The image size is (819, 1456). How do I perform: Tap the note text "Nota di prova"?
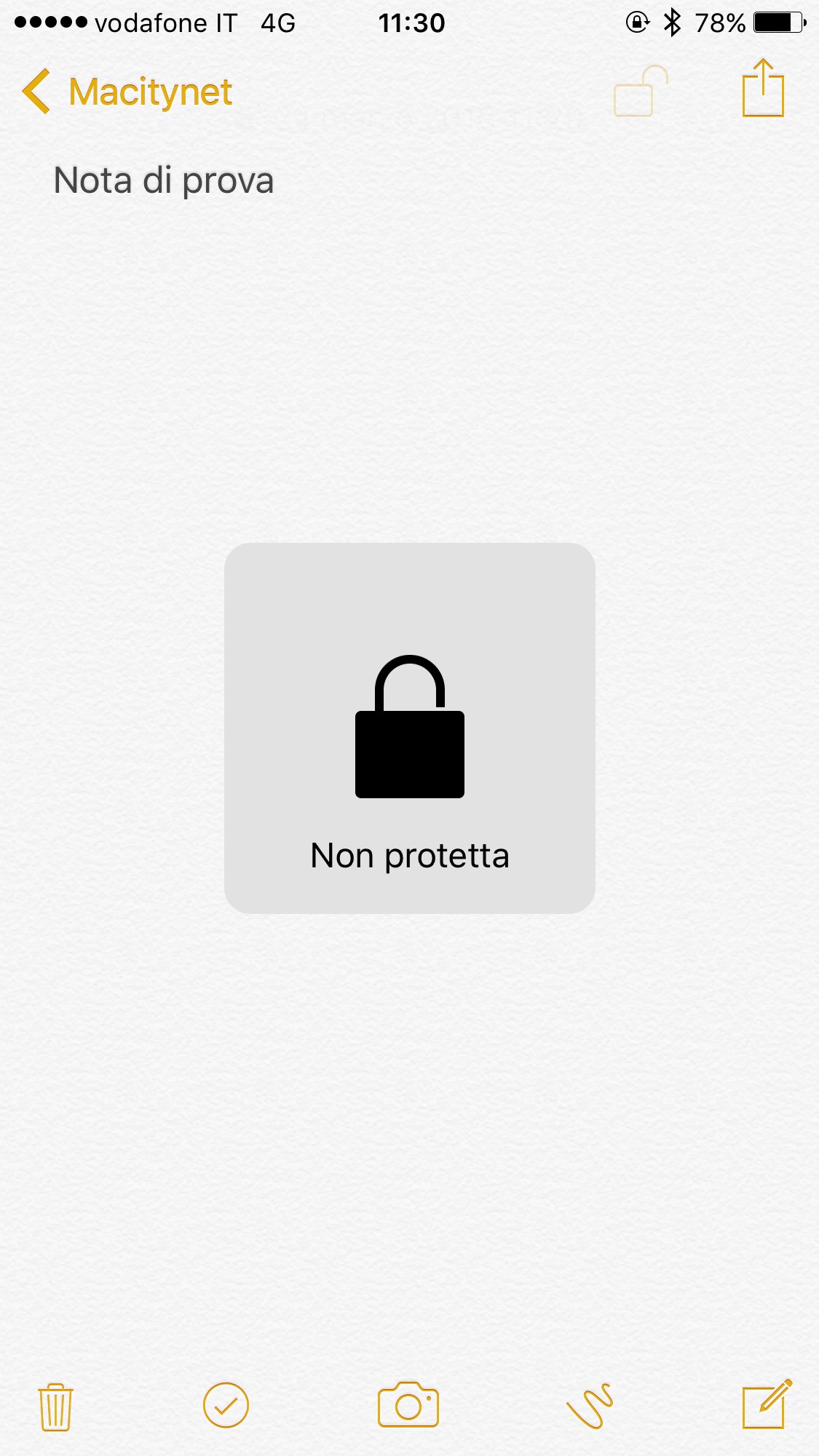pos(164,180)
